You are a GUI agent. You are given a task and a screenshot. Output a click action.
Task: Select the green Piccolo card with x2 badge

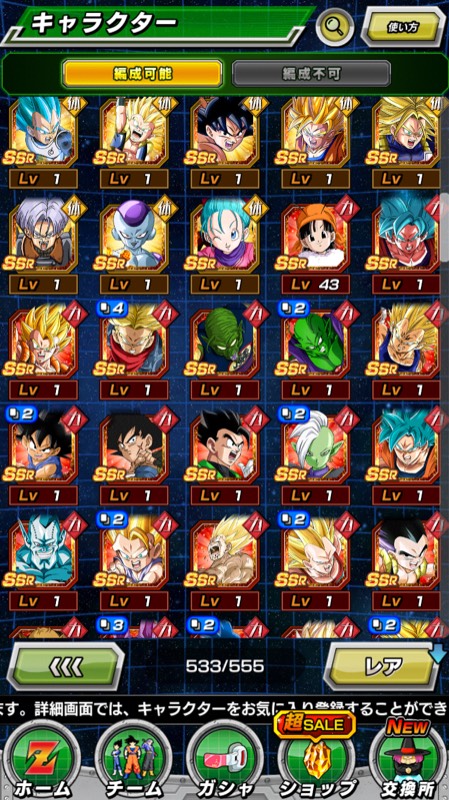click(315, 350)
